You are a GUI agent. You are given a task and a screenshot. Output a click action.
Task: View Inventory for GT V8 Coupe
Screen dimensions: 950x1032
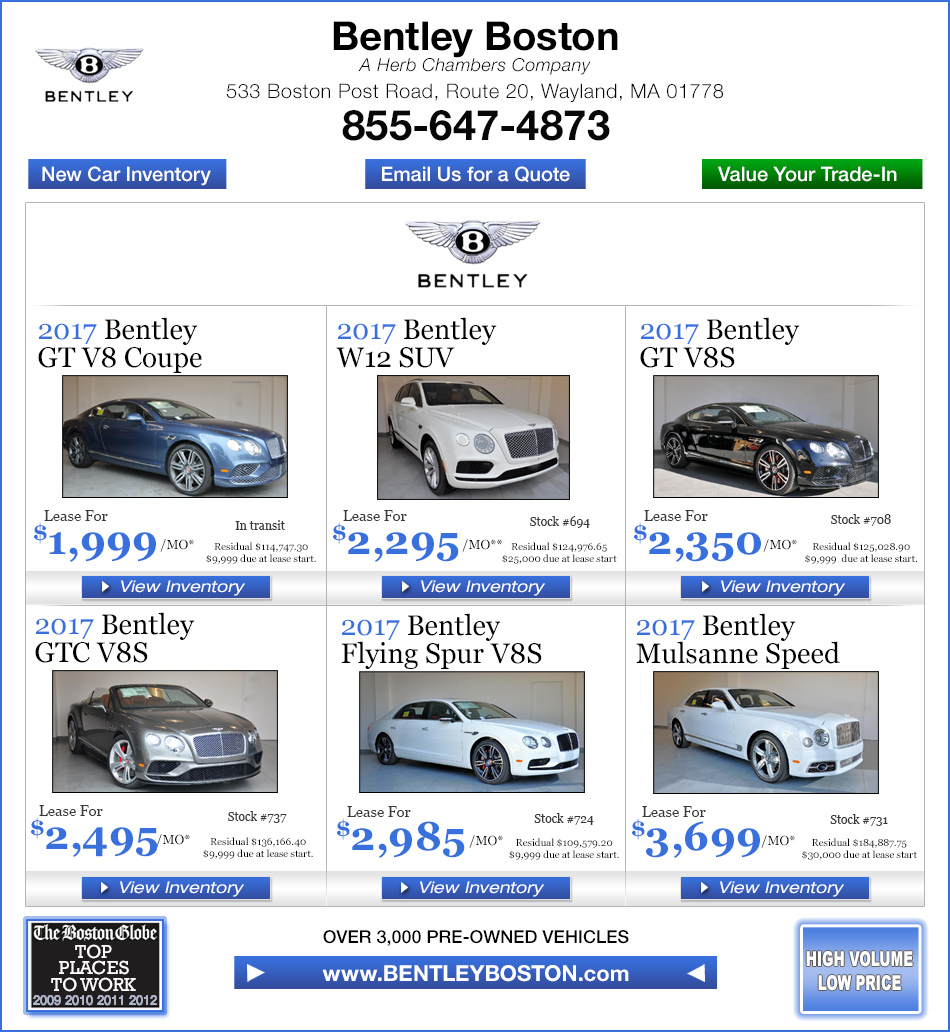click(175, 587)
